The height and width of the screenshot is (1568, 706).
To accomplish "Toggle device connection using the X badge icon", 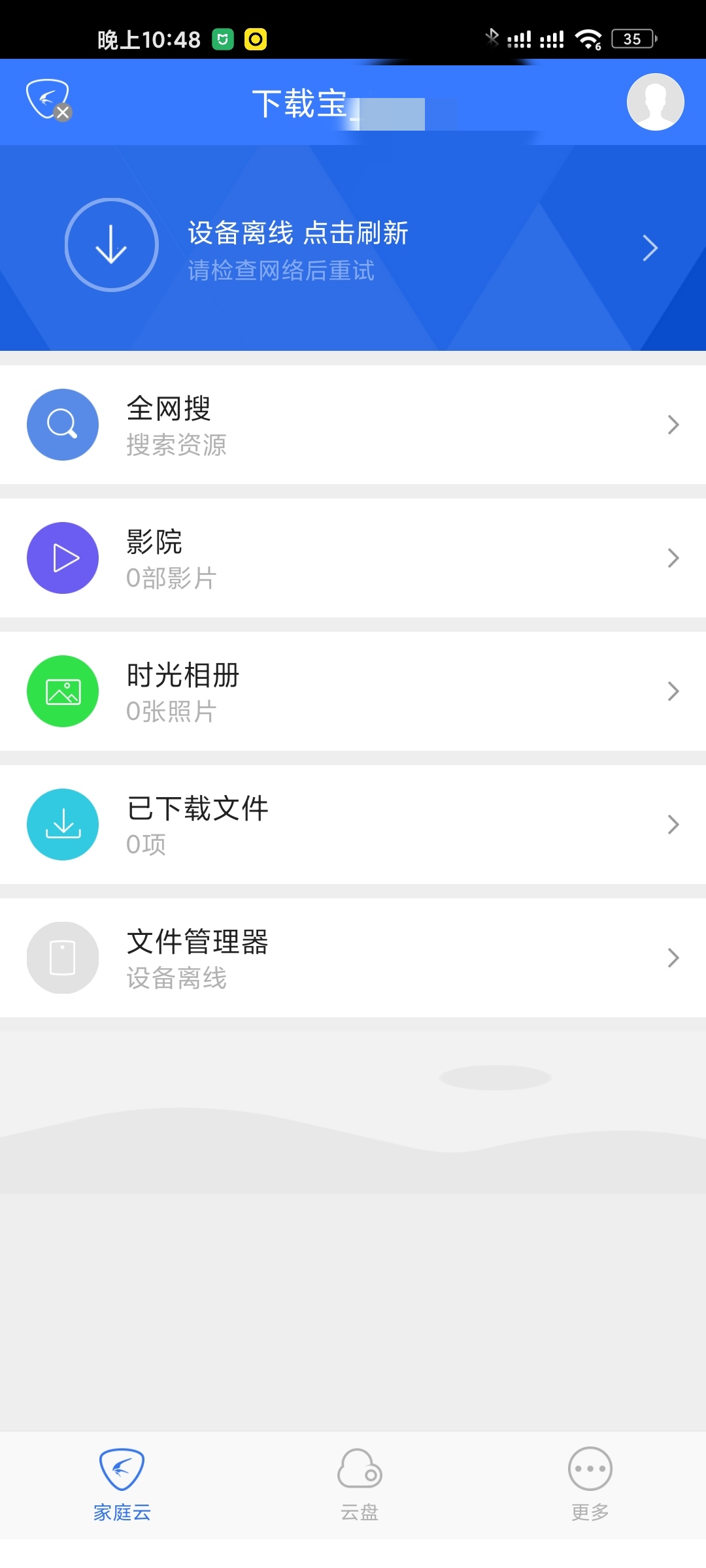I will click(x=63, y=112).
